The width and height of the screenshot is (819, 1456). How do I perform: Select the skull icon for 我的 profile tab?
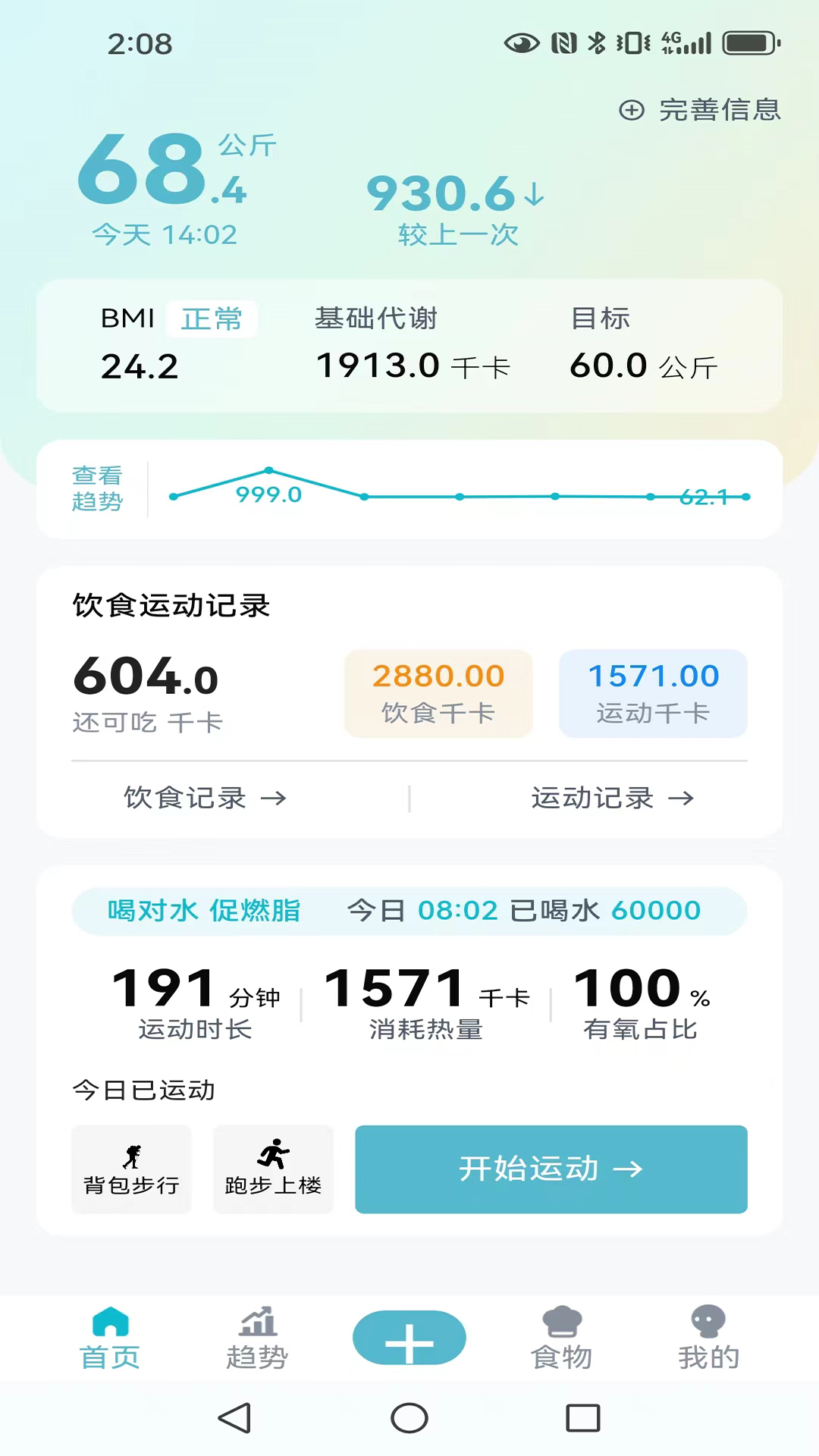click(707, 1335)
